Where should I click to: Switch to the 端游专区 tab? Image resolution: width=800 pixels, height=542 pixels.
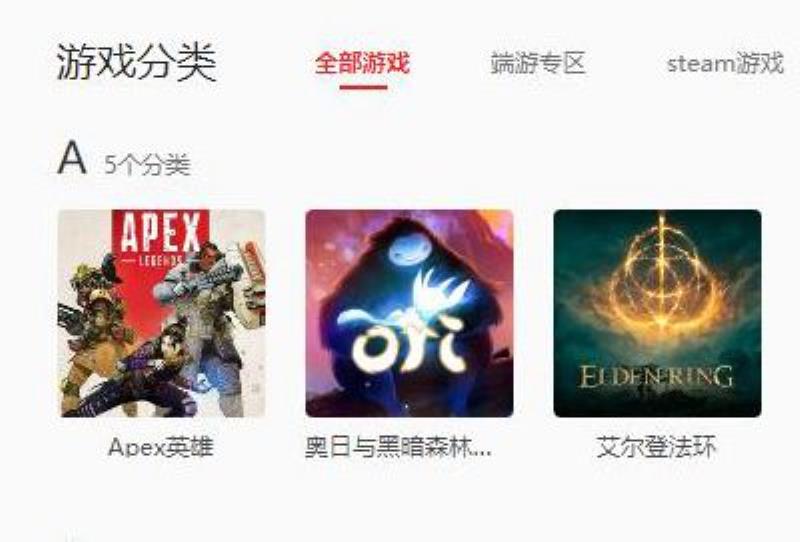pyautogui.click(x=537, y=64)
